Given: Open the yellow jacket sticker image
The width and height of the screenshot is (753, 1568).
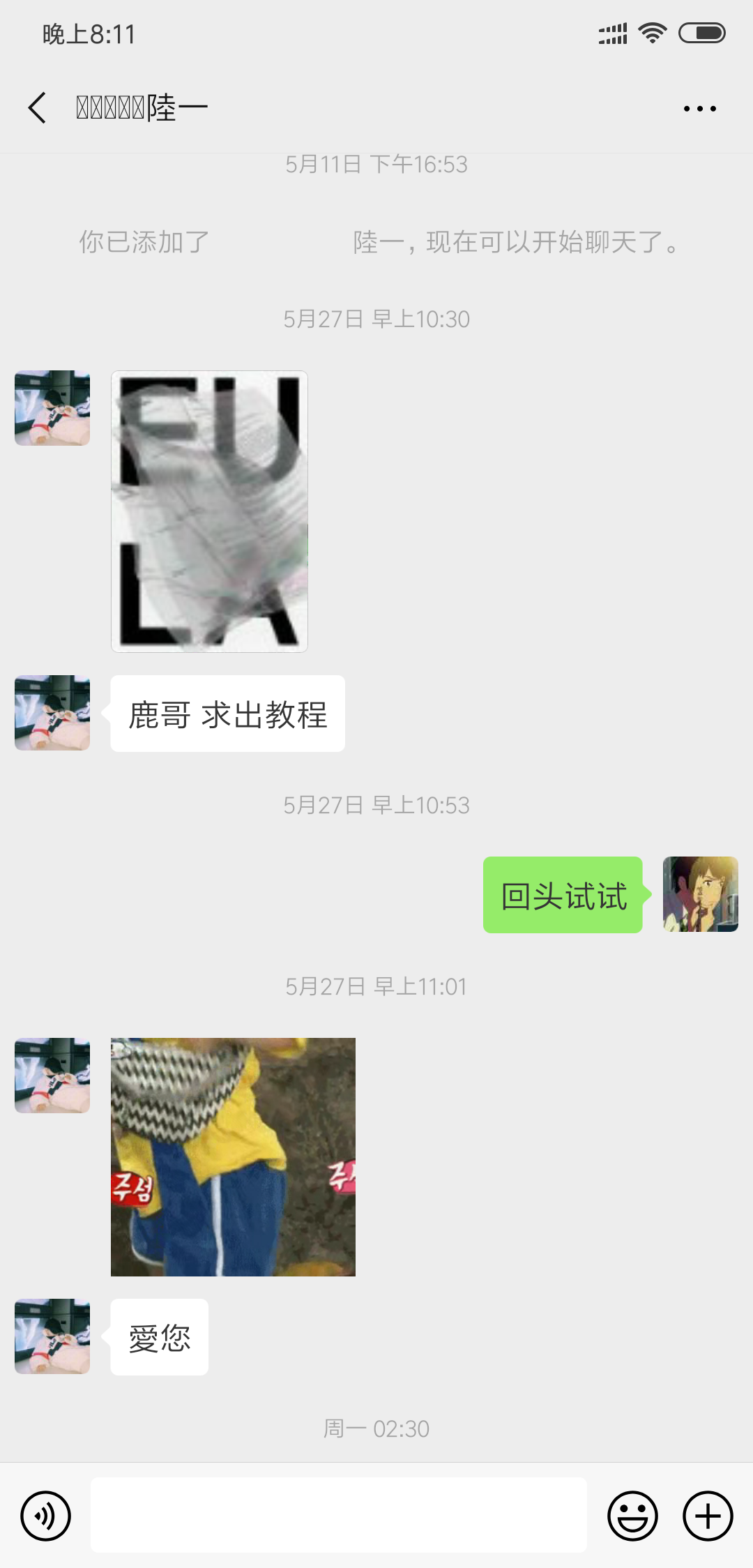Looking at the screenshot, I should point(233,1156).
